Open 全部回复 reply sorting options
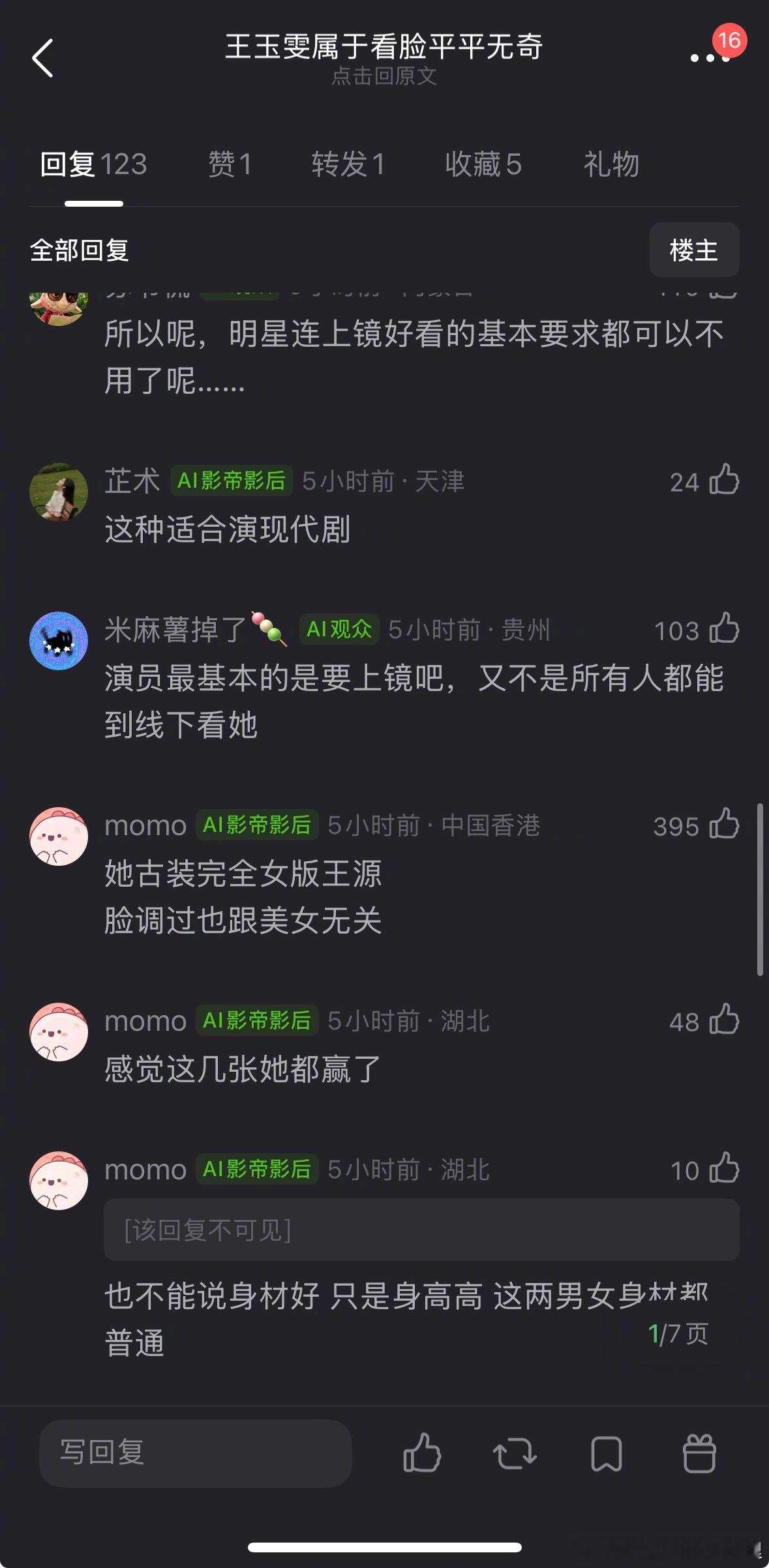This screenshot has width=769, height=1568. [x=81, y=250]
